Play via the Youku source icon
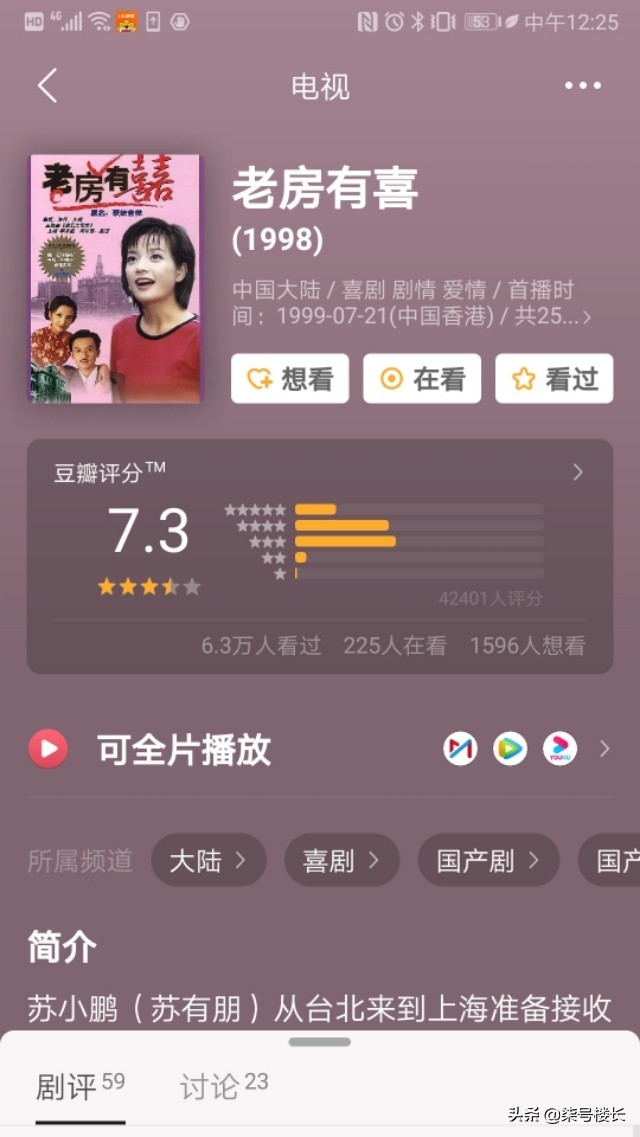Viewport: 640px width, 1137px height. [560, 748]
